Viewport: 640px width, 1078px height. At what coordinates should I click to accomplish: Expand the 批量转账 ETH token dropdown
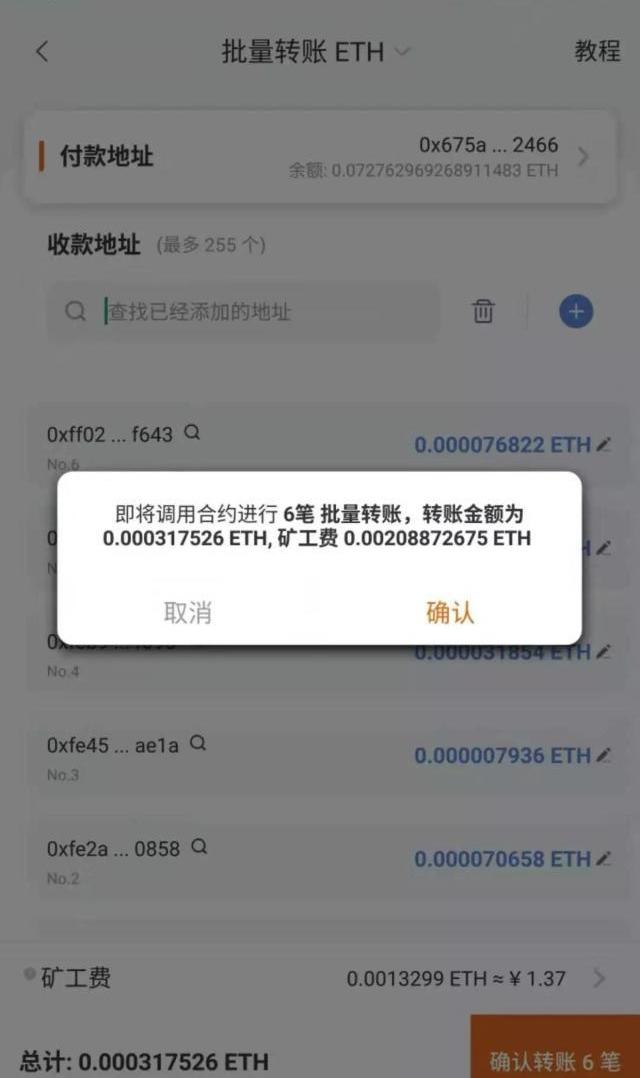(x=402, y=52)
